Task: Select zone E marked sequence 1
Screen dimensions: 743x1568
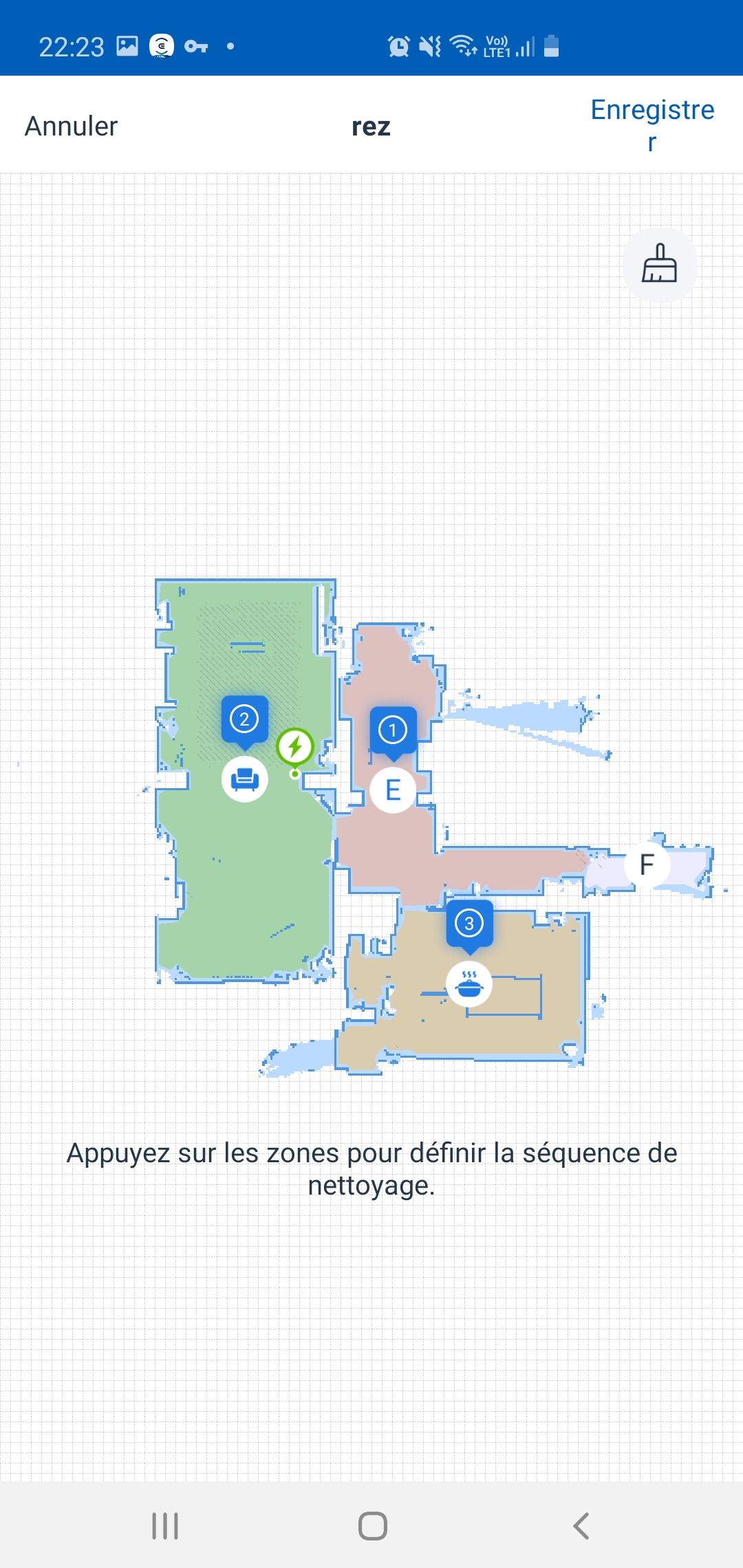Action: [393, 790]
